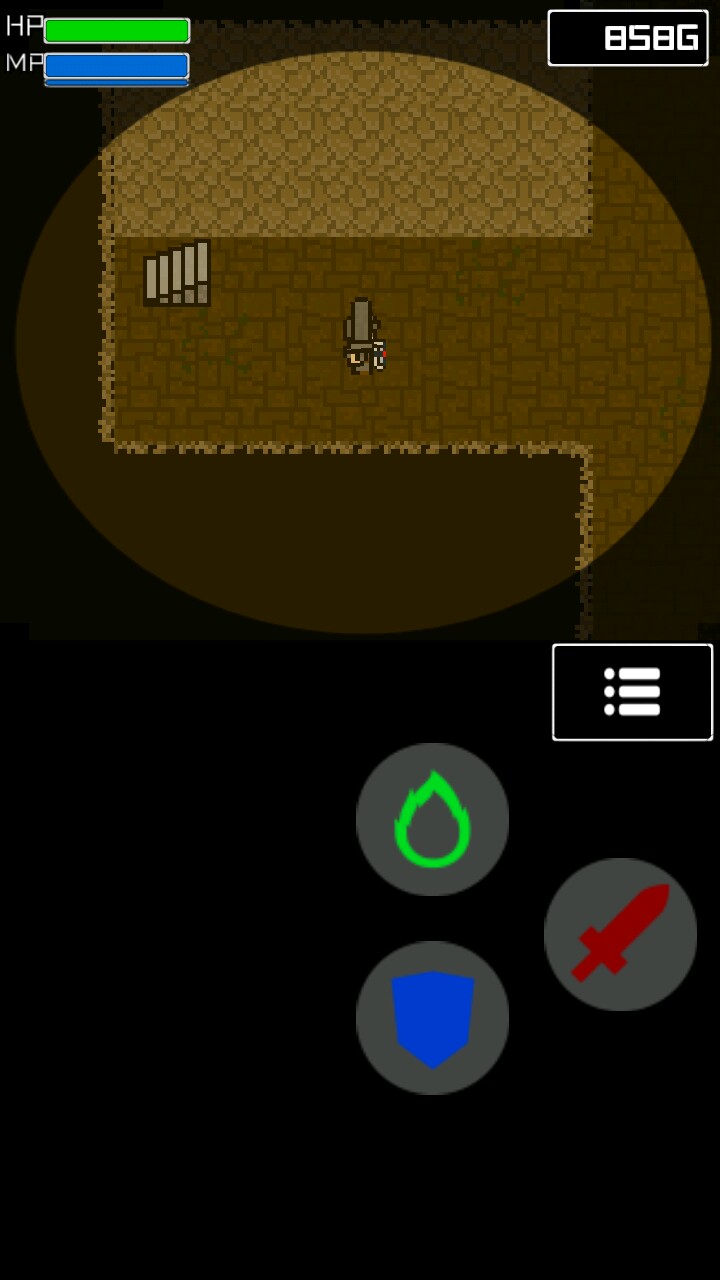Open the game menu list button
The height and width of the screenshot is (1280, 720).
point(632,692)
